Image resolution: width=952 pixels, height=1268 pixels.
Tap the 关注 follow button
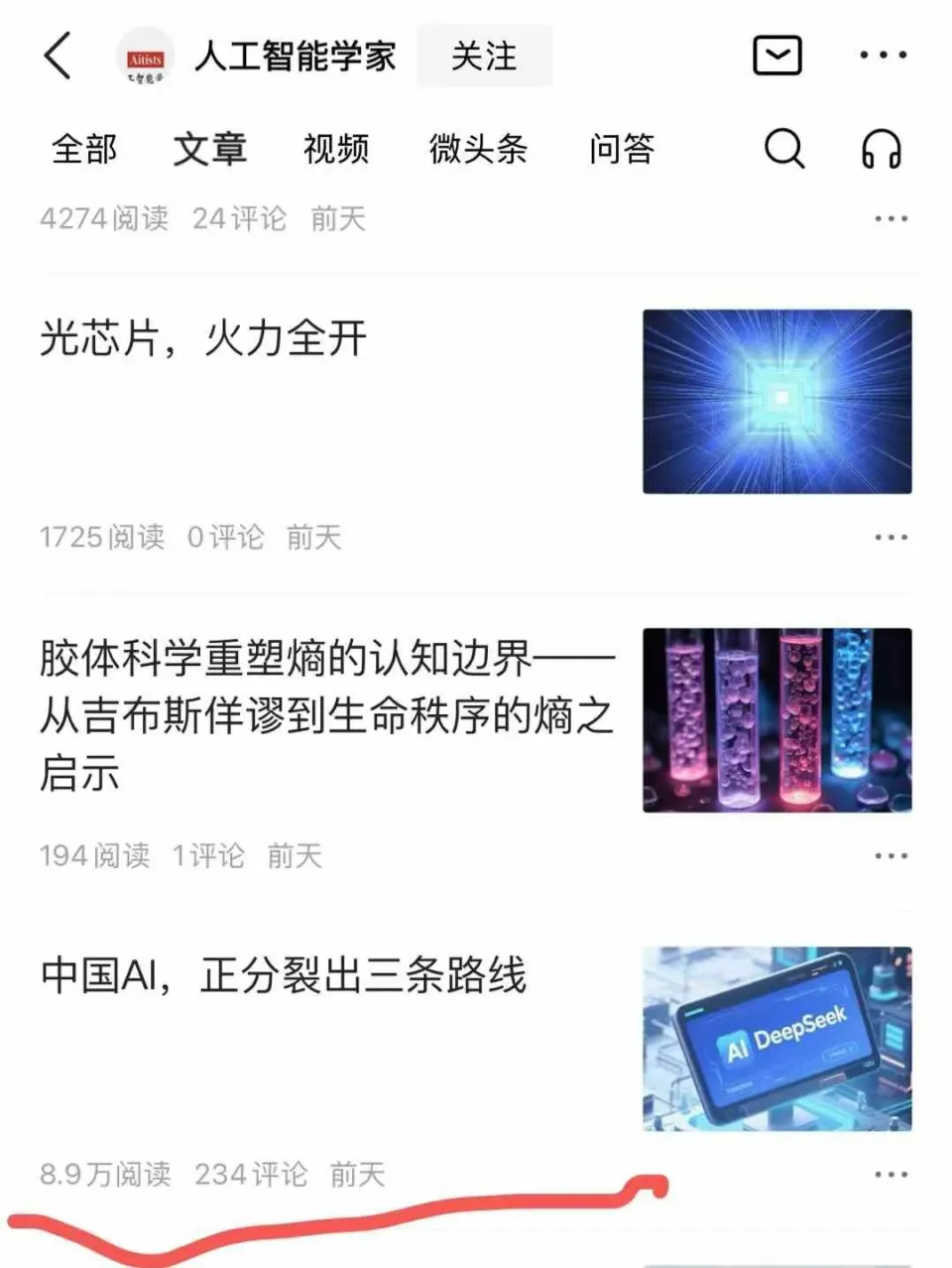[x=484, y=57]
